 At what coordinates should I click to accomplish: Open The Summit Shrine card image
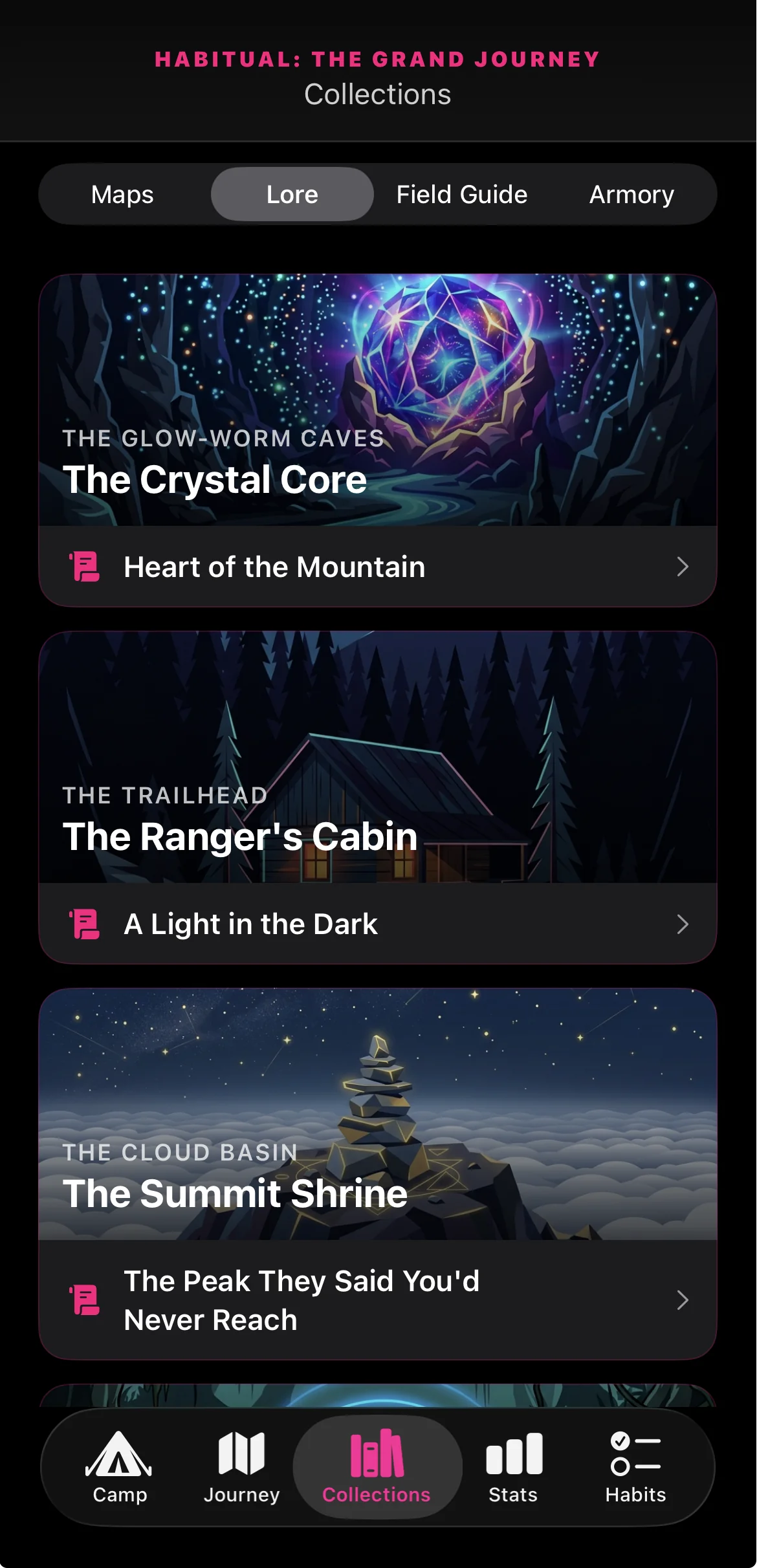click(x=378, y=1114)
